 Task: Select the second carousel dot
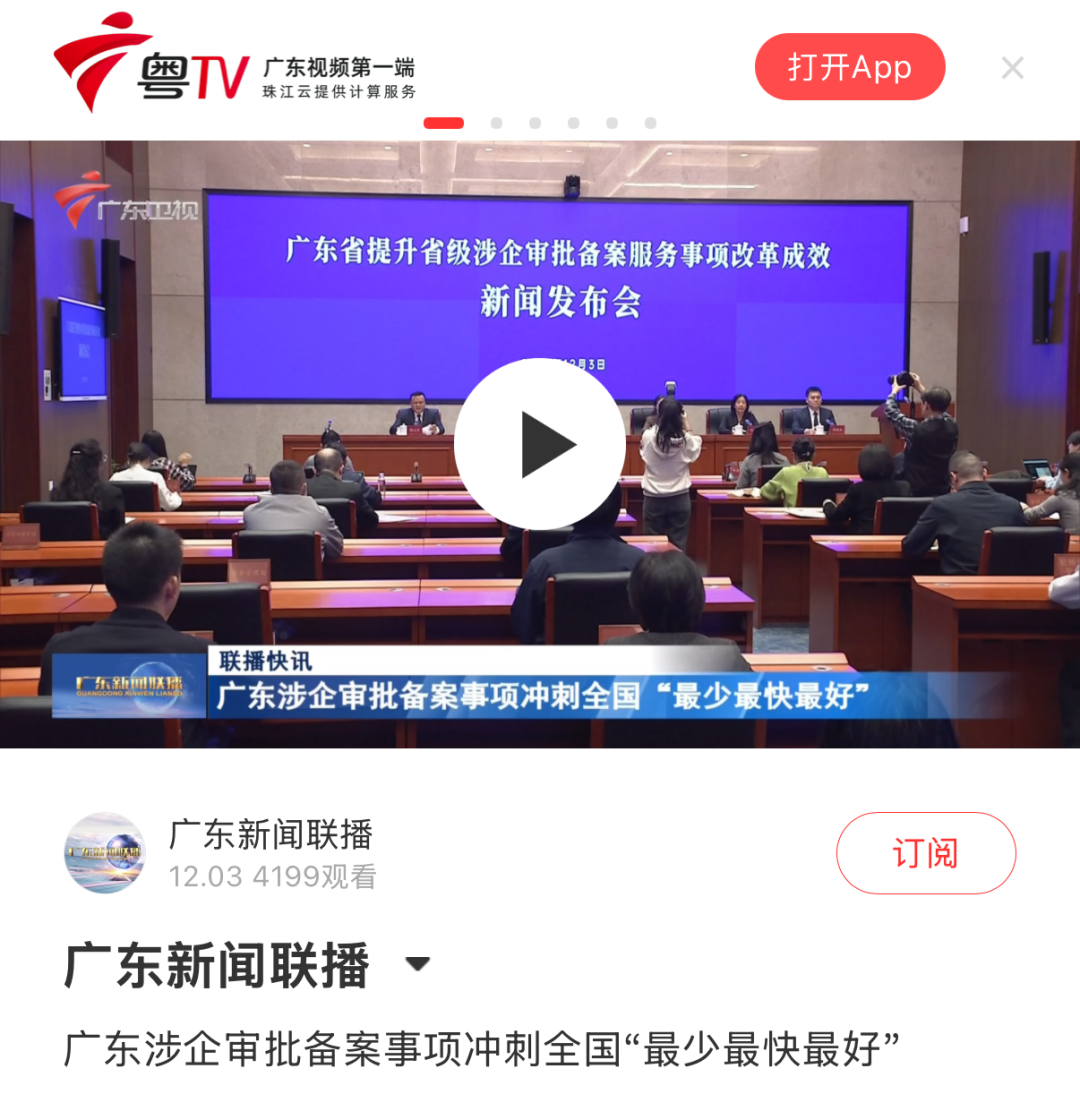pyautogui.click(x=496, y=122)
